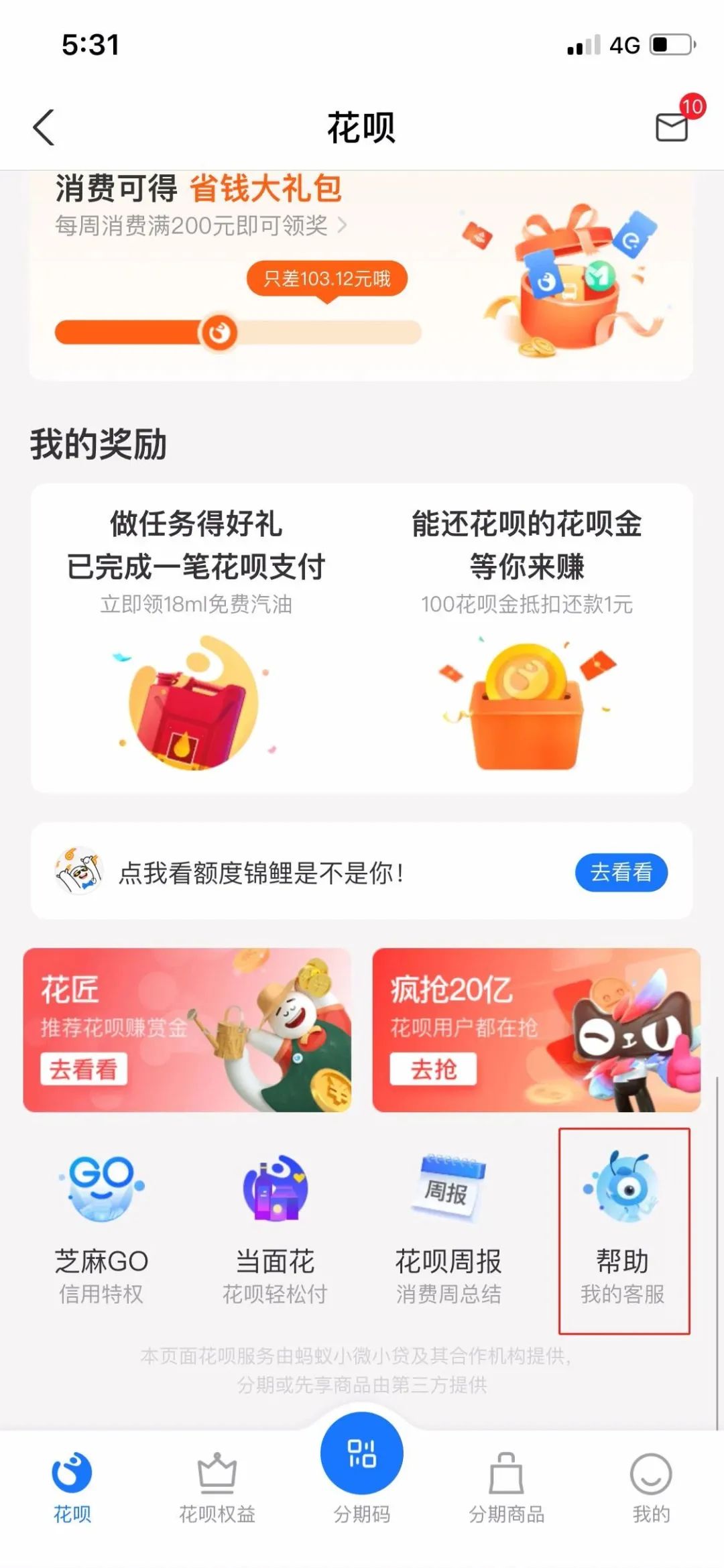Open 芝麻GO 信用特权
The width and height of the screenshot is (724, 1568).
point(101,1229)
